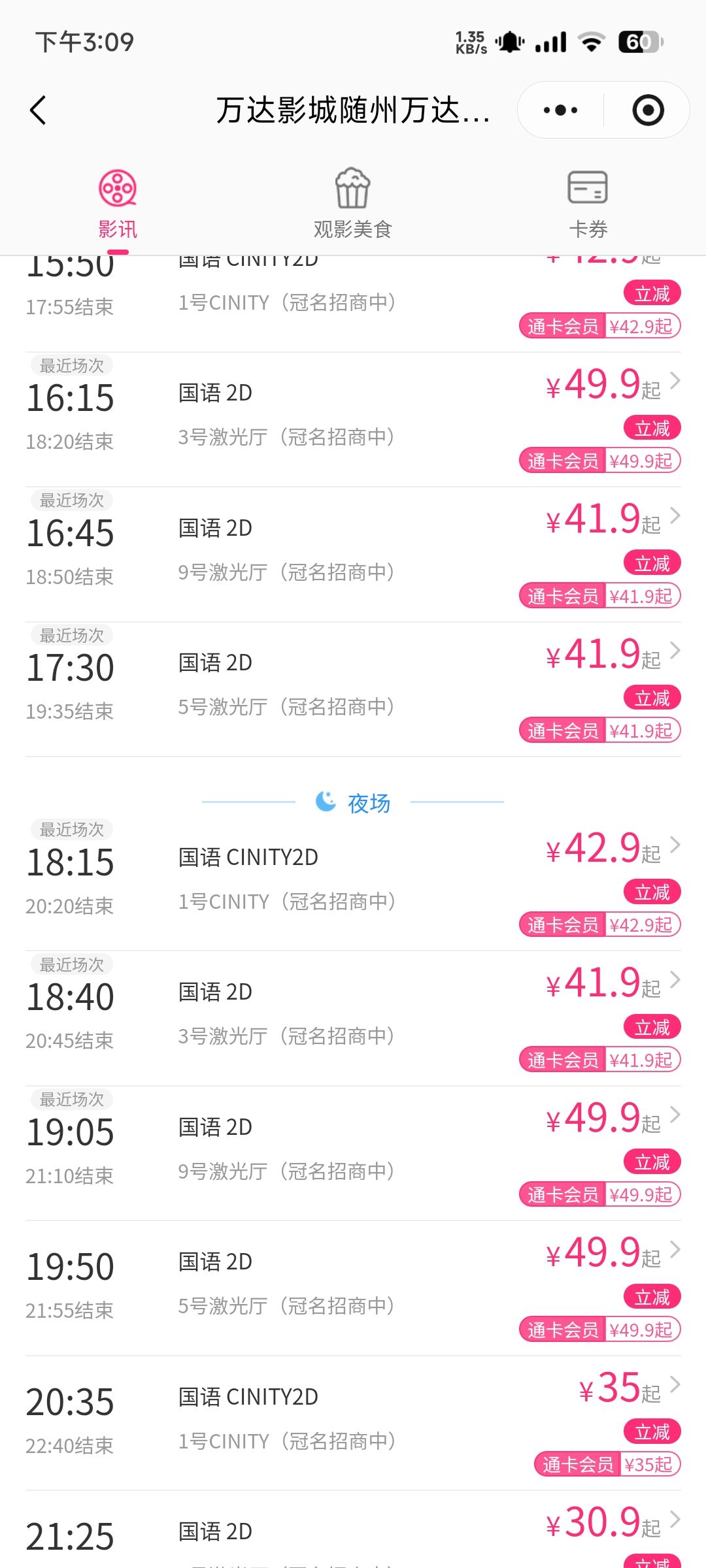706x1568 pixels.
Task: Go back using the top-left arrow
Action: click(x=39, y=110)
